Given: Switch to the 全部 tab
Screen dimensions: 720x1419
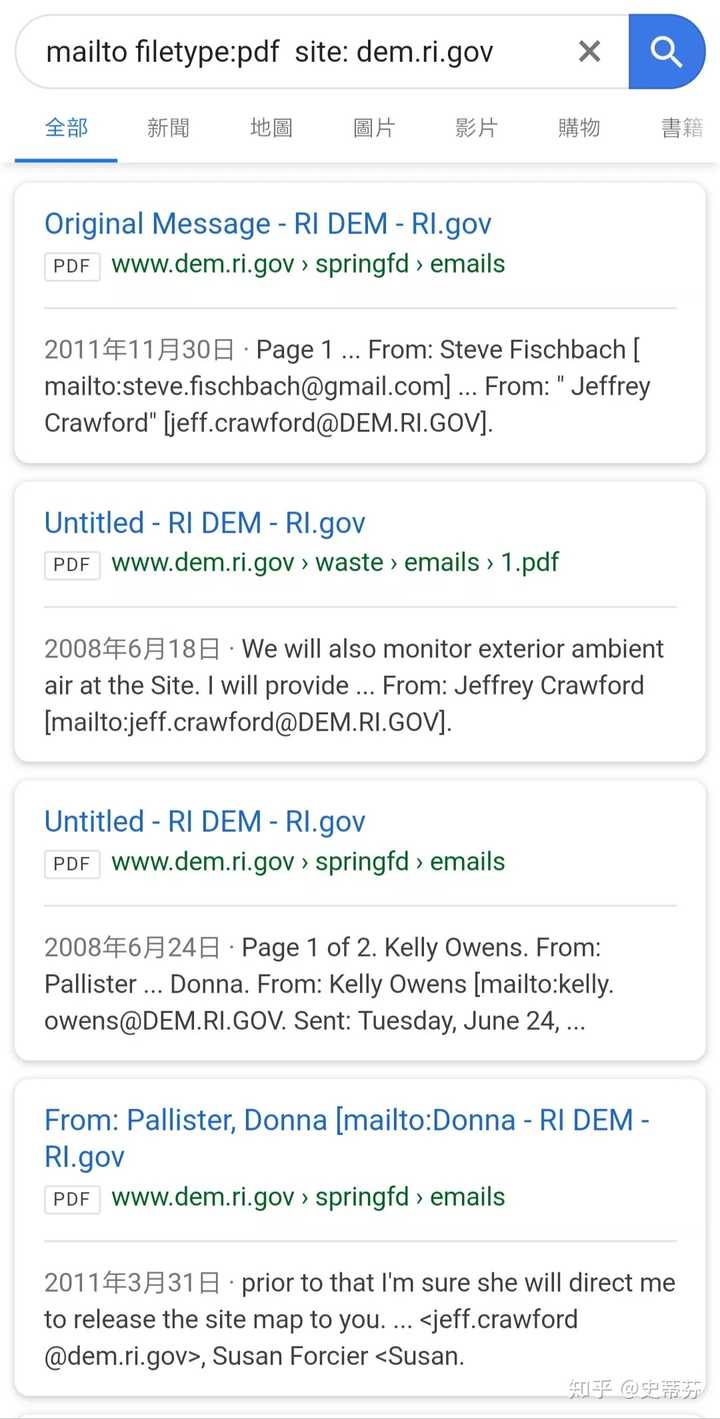Looking at the screenshot, I should click(66, 128).
